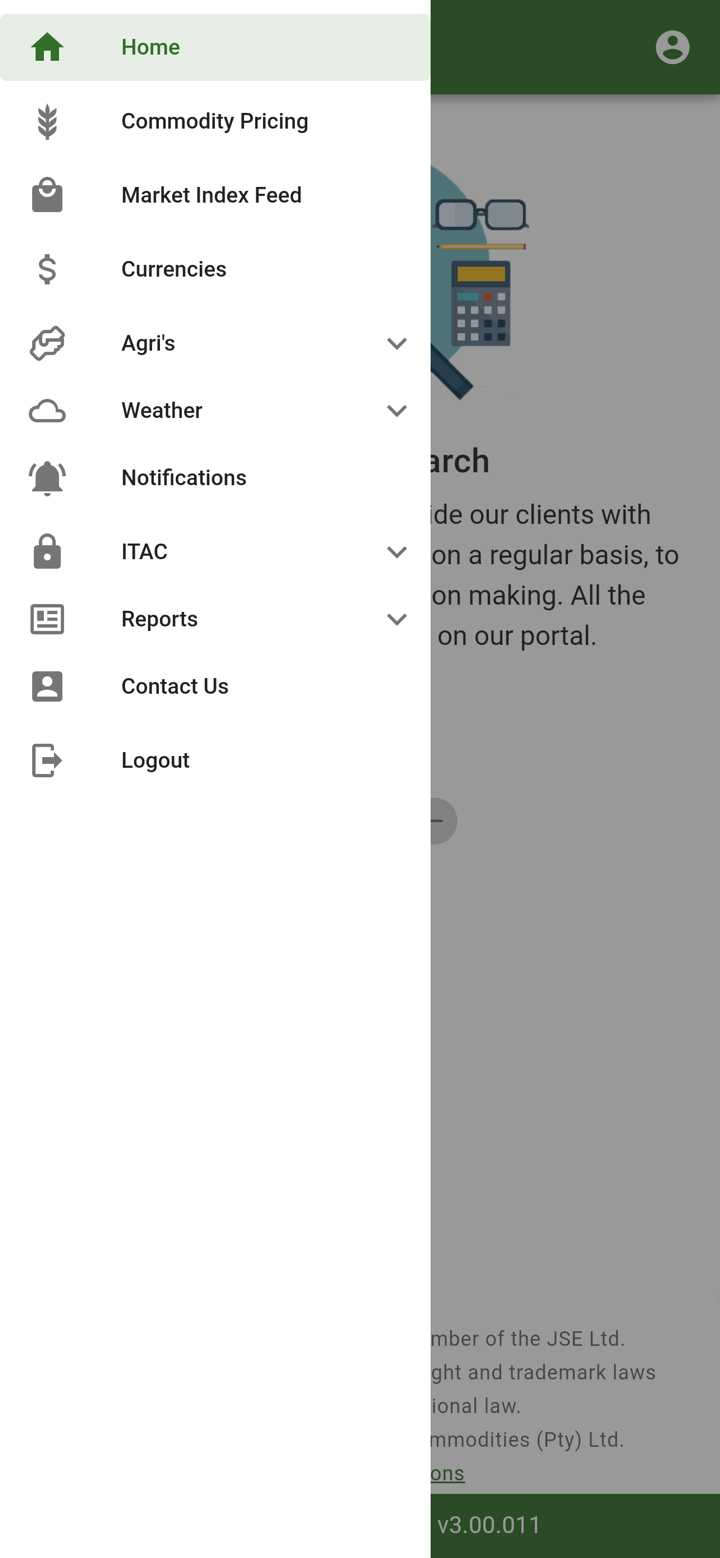
Task: Open Notifications from the menu
Action: [183, 478]
